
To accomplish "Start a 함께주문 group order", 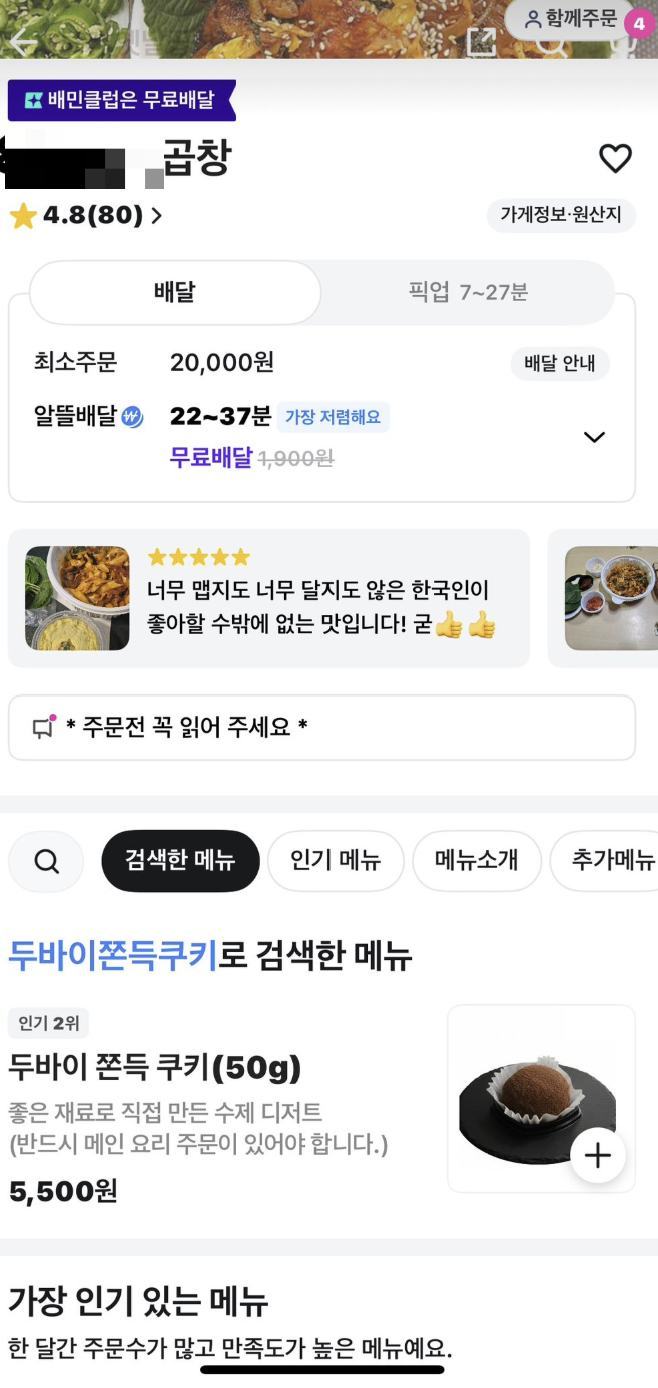I will (x=572, y=19).
